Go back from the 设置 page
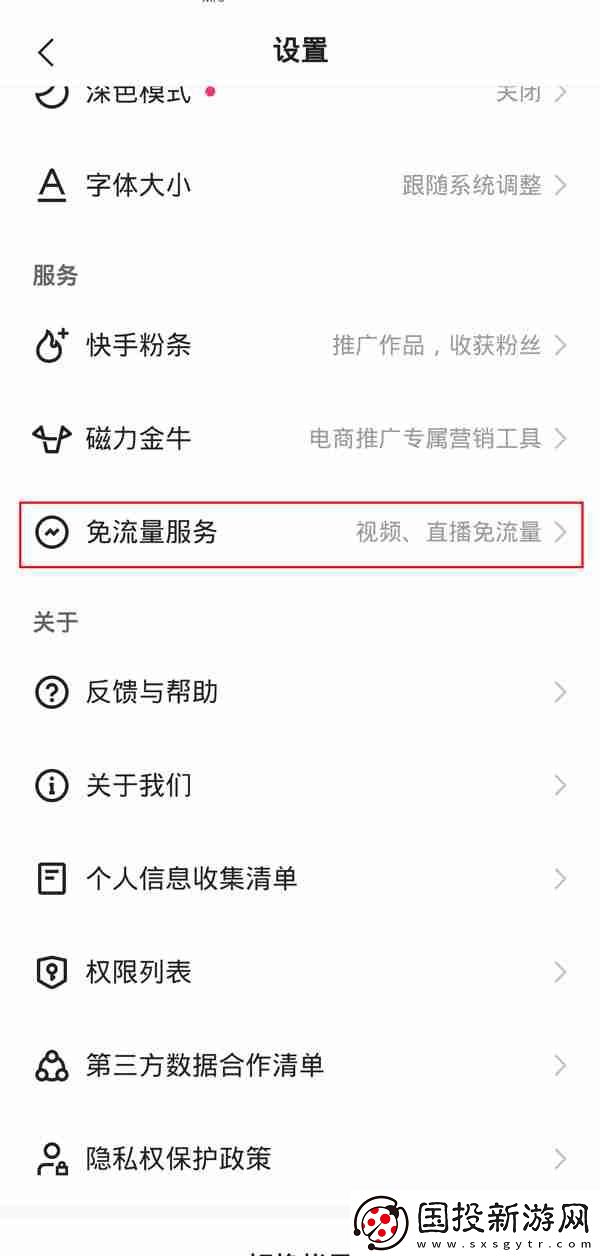 click(46, 52)
